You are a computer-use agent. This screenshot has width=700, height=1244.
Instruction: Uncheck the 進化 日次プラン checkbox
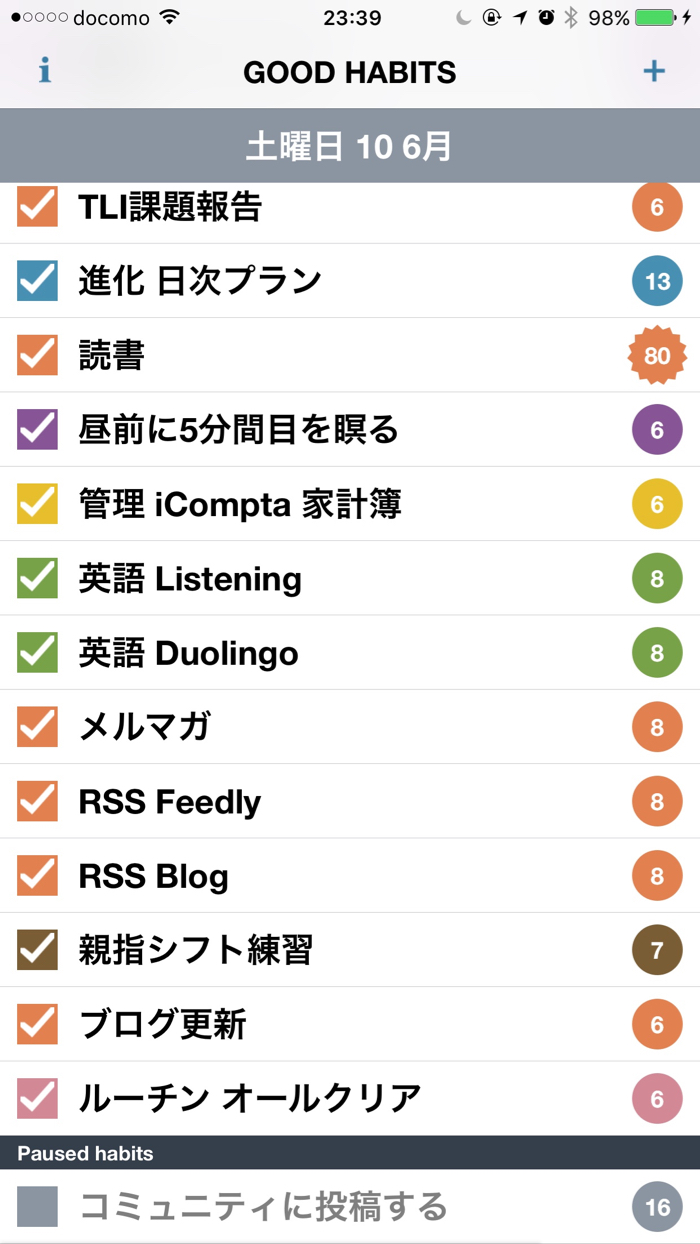(38, 281)
